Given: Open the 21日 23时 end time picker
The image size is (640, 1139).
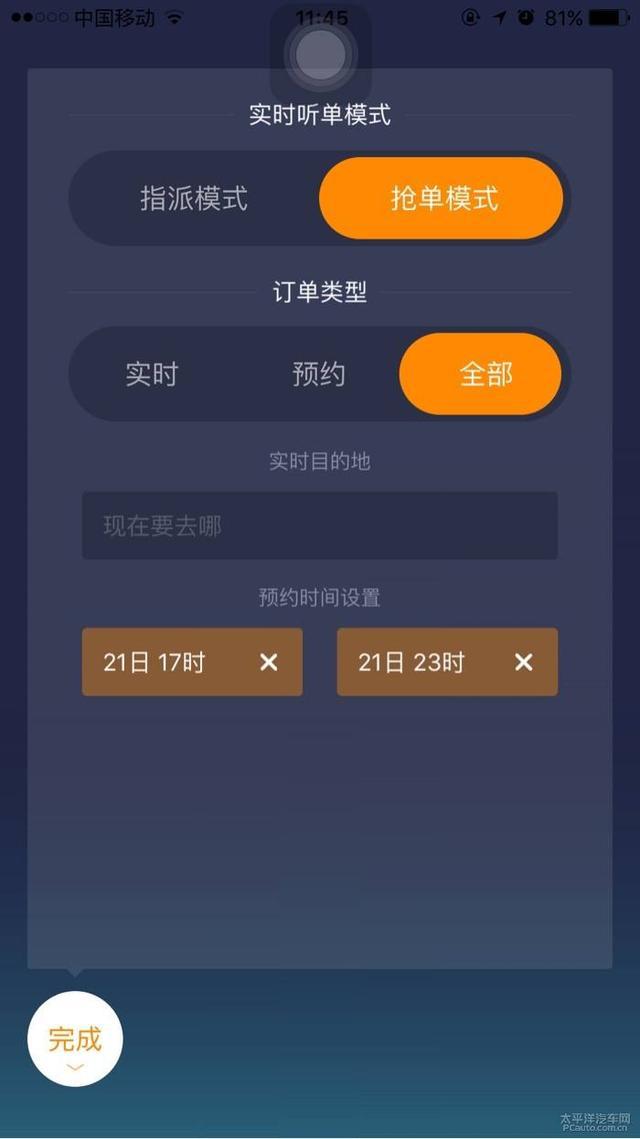Looking at the screenshot, I should [x=415, y=662].
